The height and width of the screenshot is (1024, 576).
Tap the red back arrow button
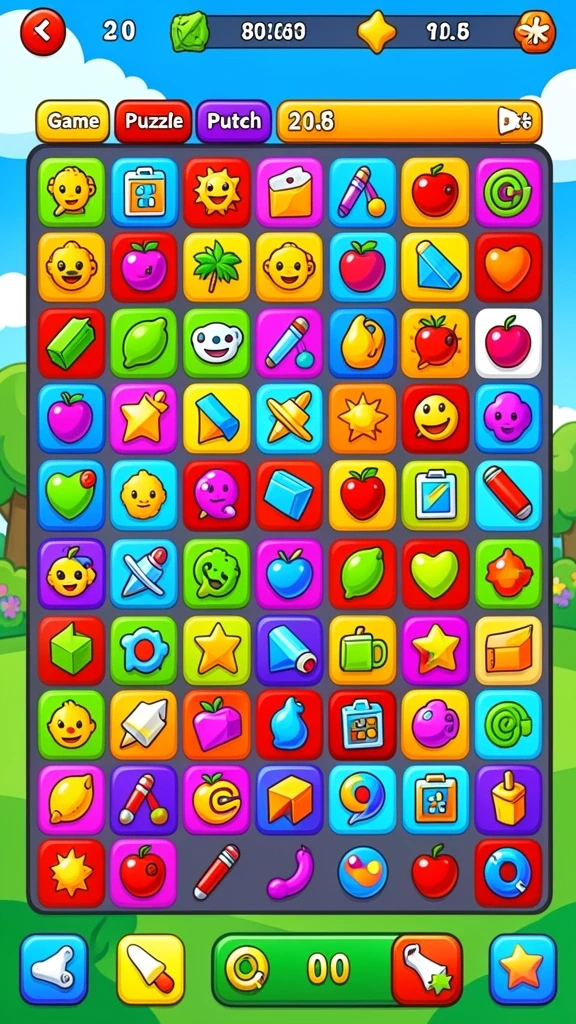(x=43, y=31)
